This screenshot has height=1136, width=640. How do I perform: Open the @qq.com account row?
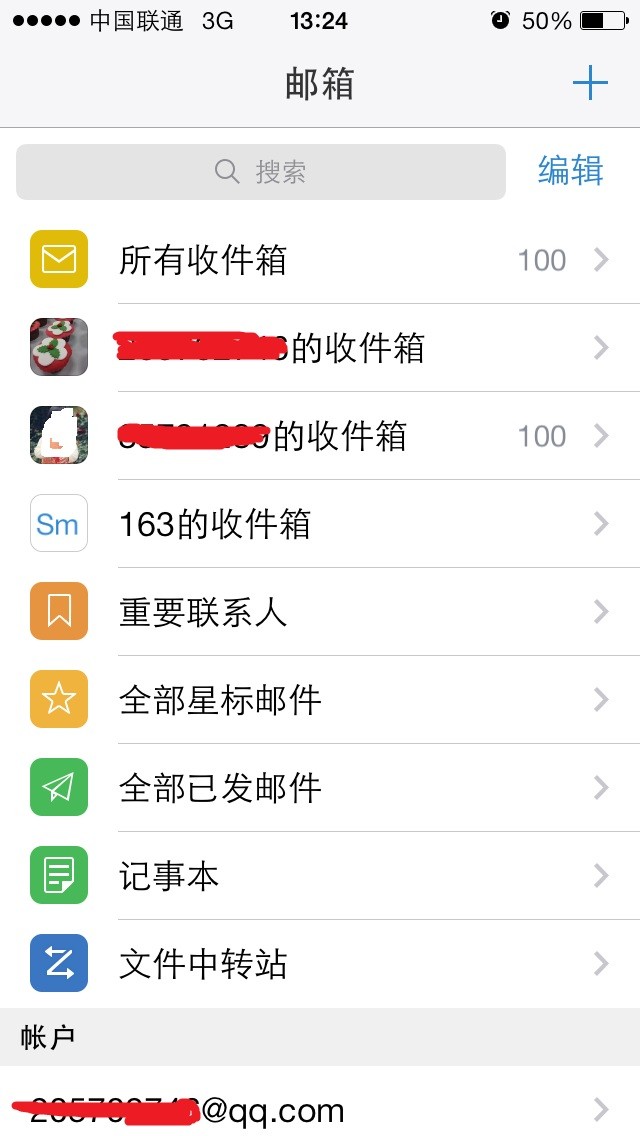point(320,1109)
